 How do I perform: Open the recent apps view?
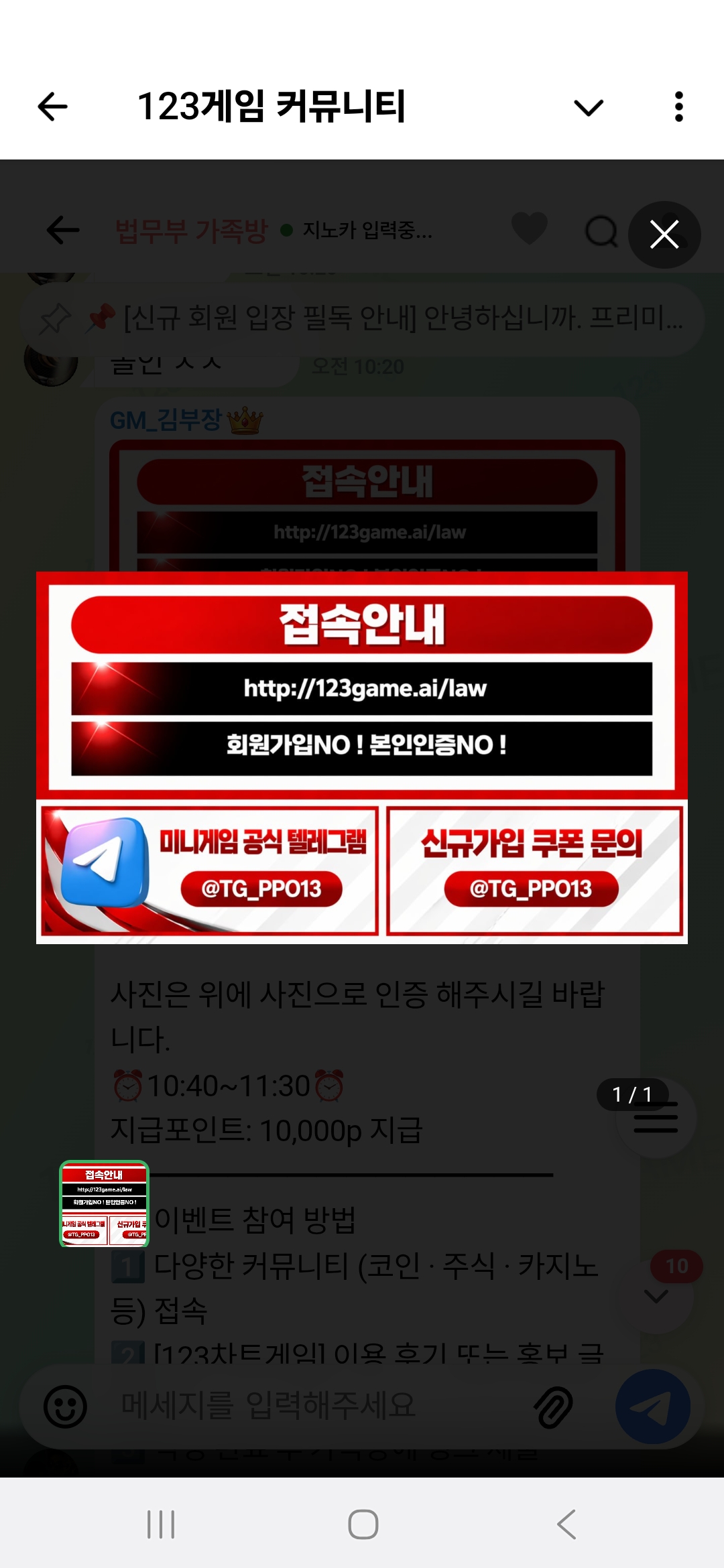(x=161, y=1524)
